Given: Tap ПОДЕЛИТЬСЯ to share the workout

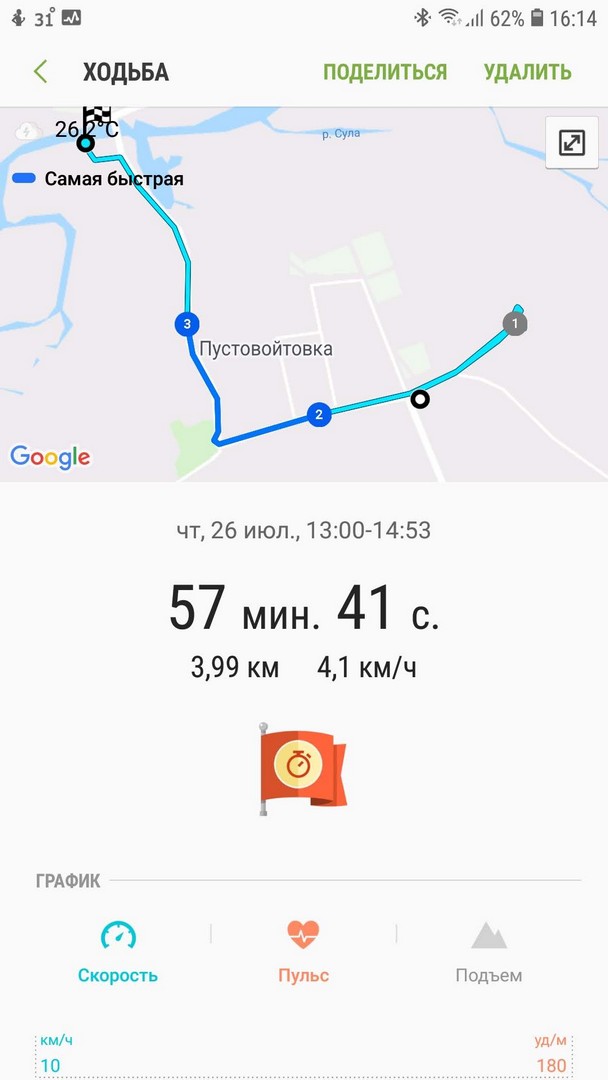Looking at the screenshot, I should coord(385,72).
